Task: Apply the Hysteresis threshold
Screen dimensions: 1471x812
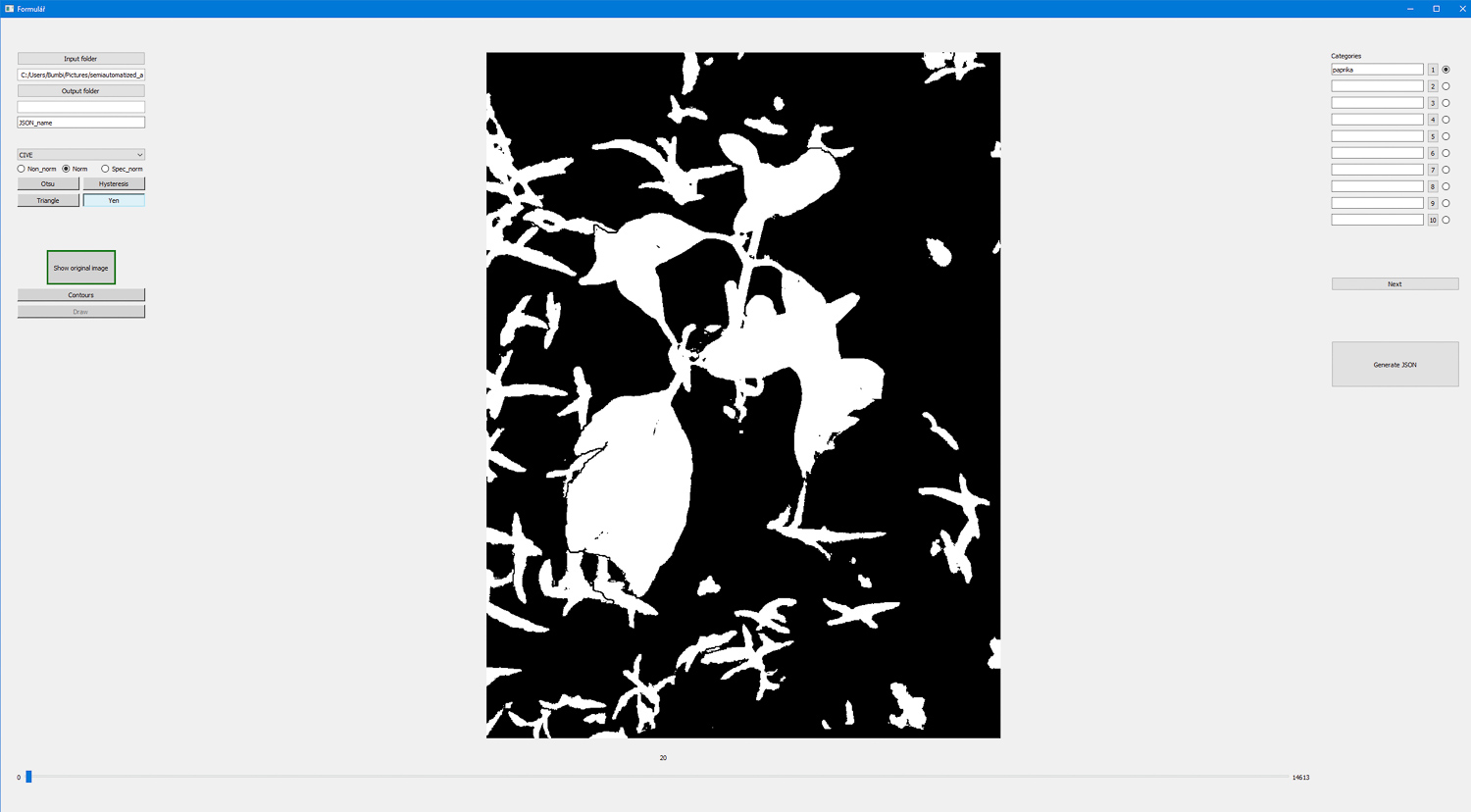Action: pos(114,183)
